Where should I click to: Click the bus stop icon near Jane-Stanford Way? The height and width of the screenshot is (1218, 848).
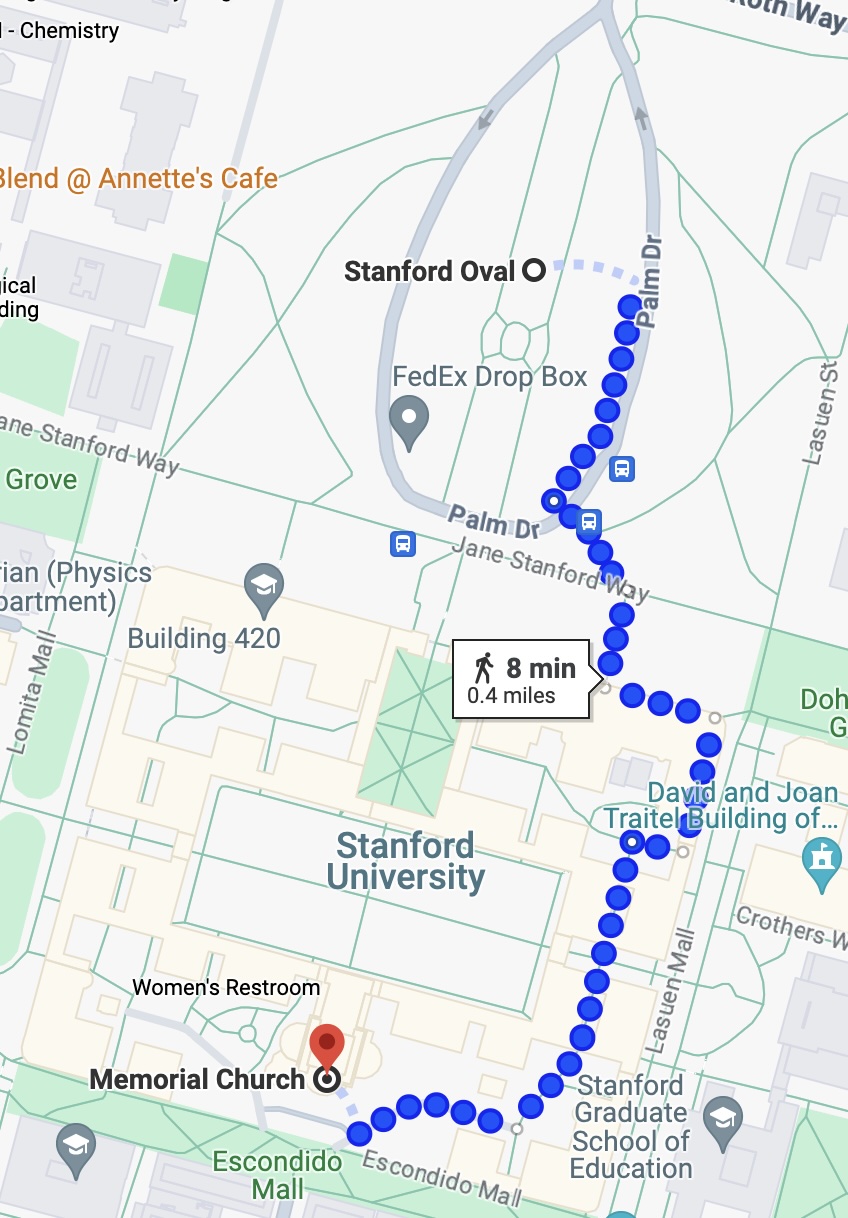coord(590,520)
